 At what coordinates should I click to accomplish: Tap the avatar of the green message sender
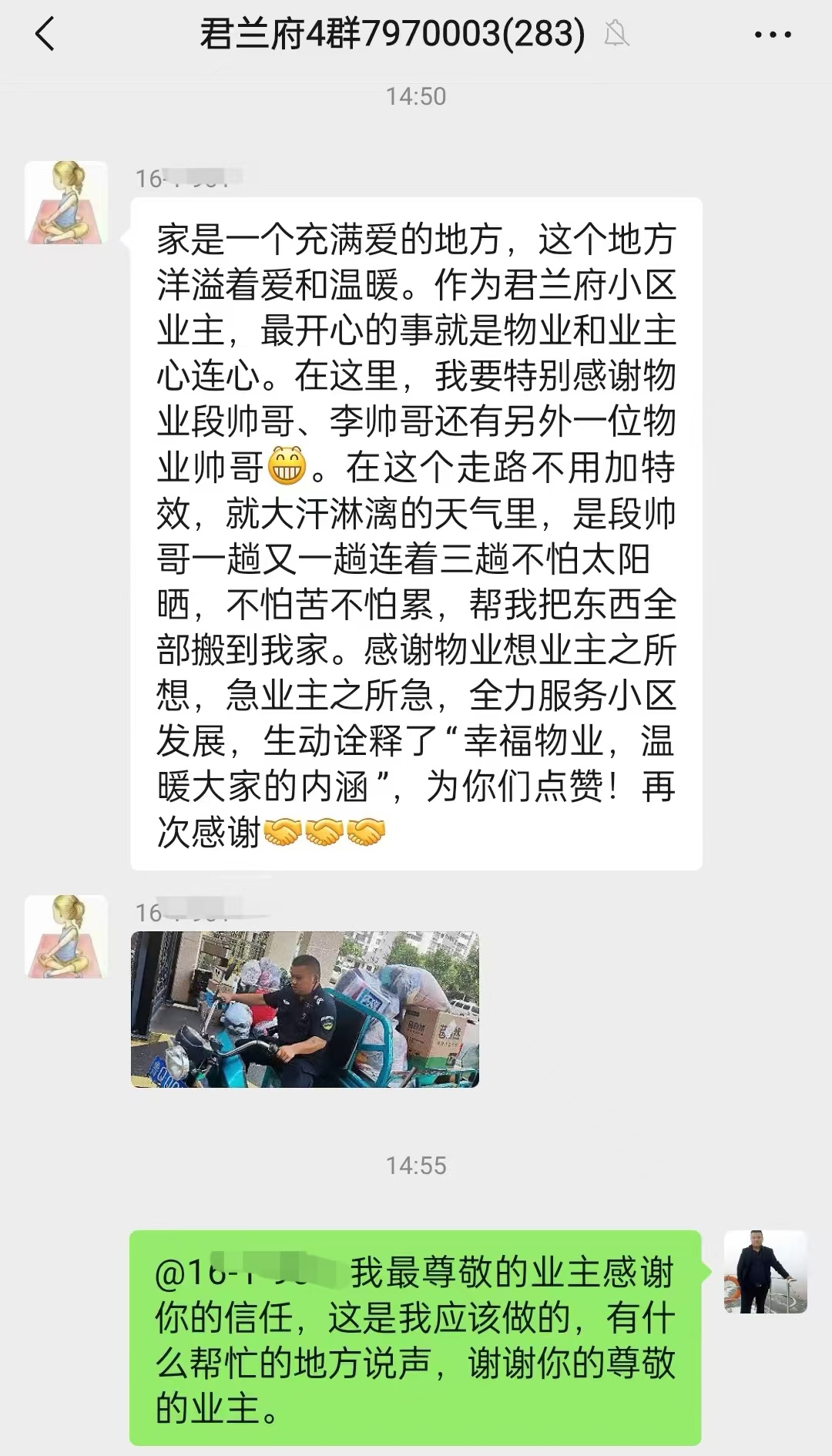click(x=765, y=1271)
